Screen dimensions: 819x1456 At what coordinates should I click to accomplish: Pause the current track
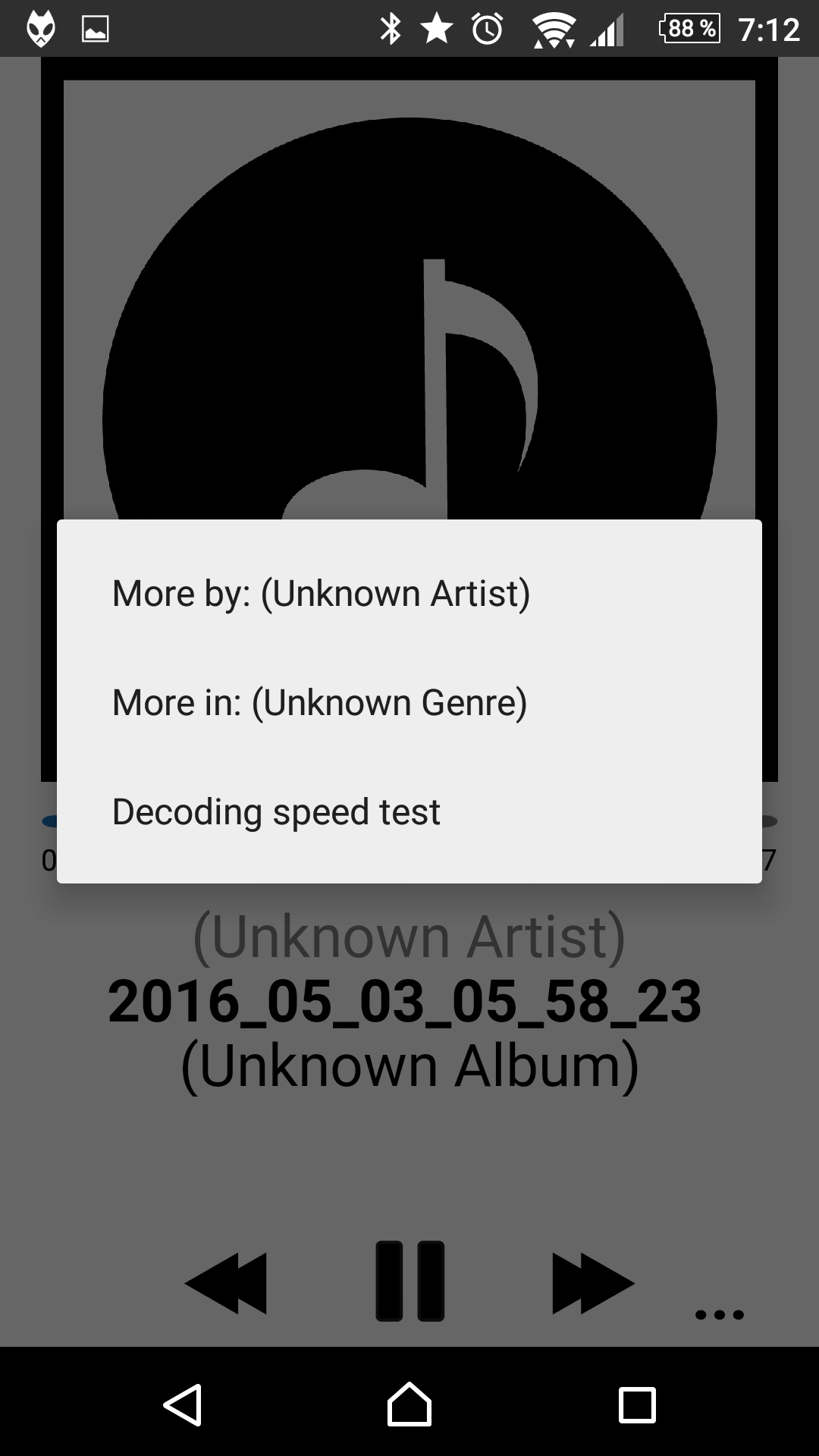click(x=410, y=1282)
